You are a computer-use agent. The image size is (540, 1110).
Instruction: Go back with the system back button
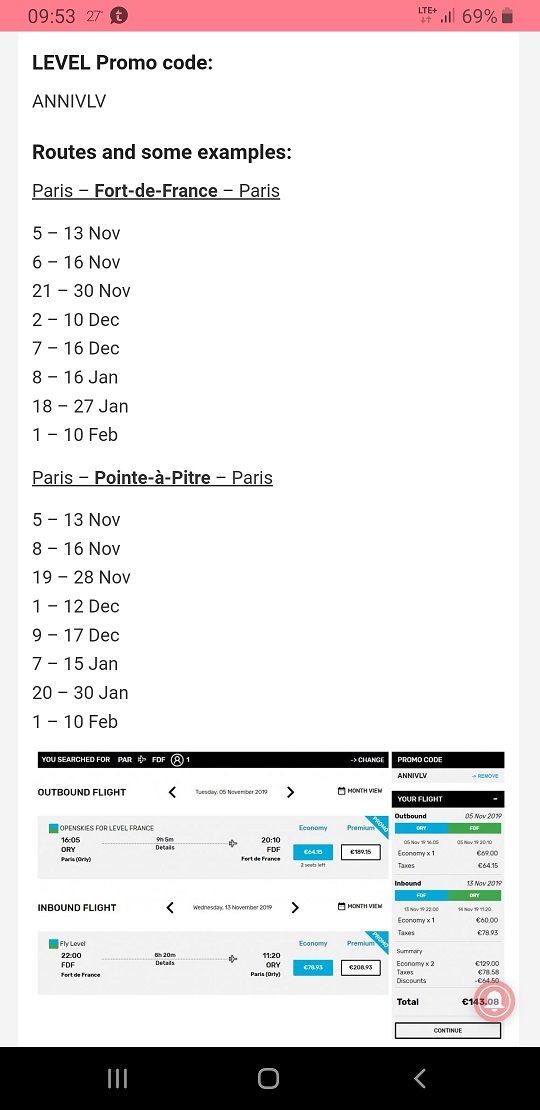(x=420, y=1078)
